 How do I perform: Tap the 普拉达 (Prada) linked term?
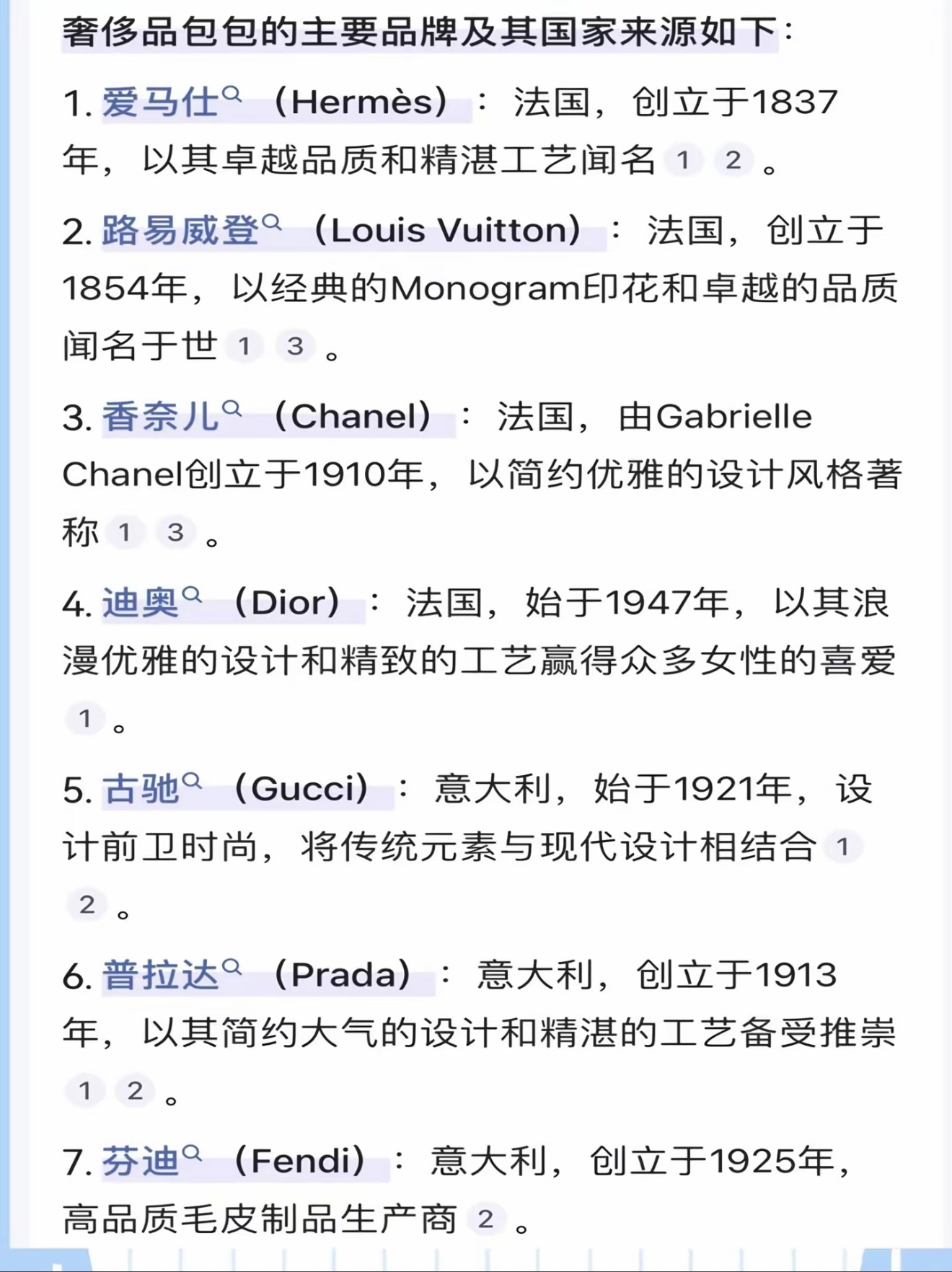coord(160,975)
